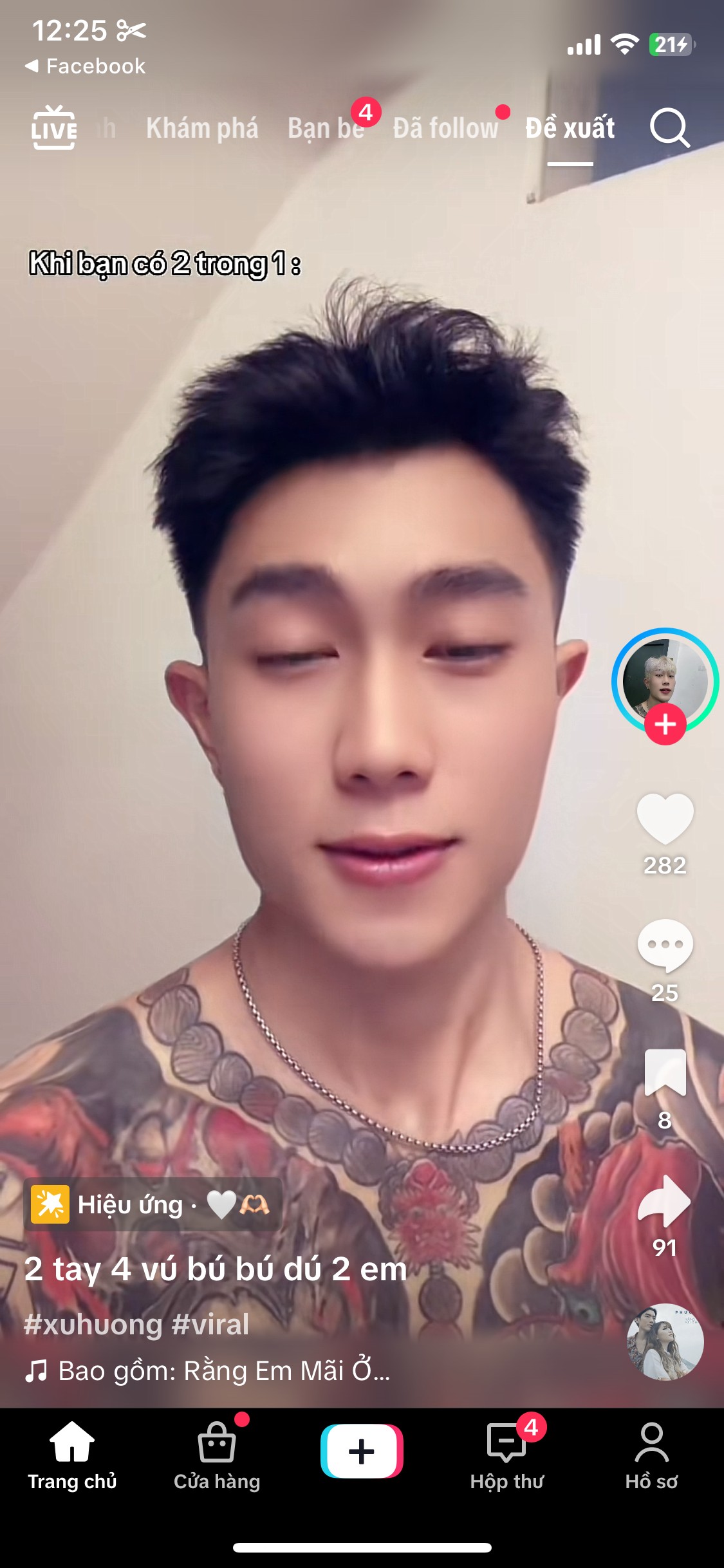Share the video with the arrow
724x1568 pixels.
(x=665, y=1201)
